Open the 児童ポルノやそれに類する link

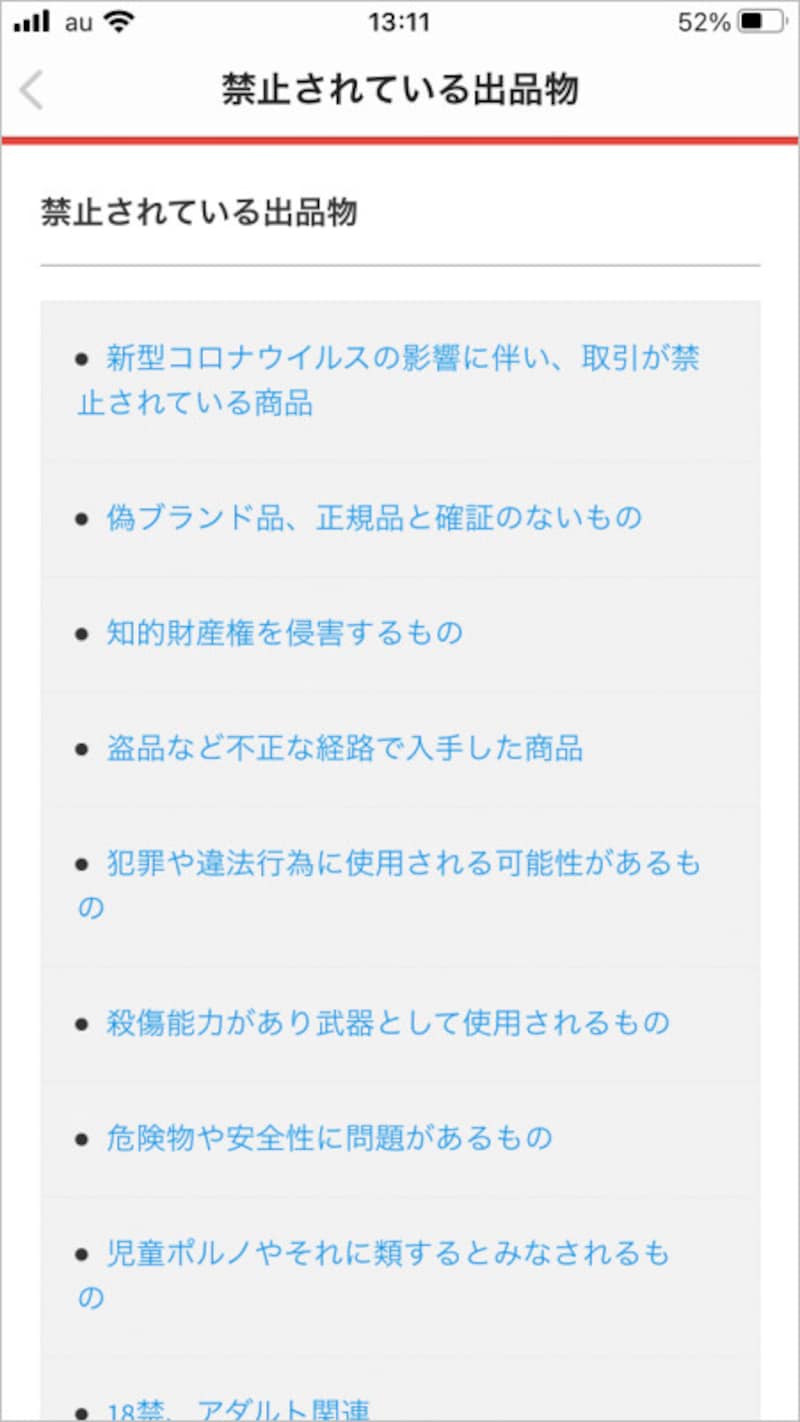(x=388, y=1253)
